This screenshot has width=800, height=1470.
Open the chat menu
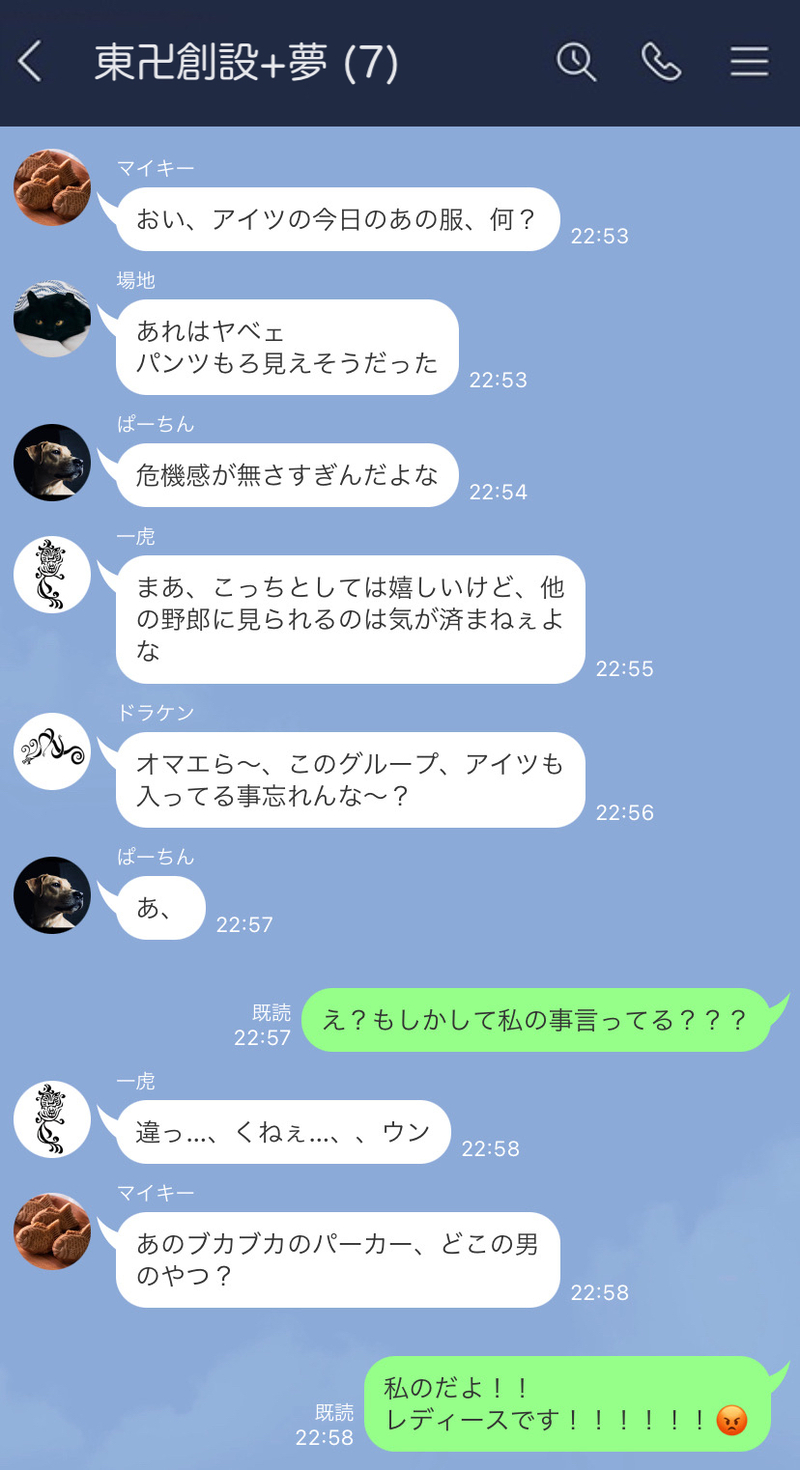pyautogui.click(x=749, y=63)
